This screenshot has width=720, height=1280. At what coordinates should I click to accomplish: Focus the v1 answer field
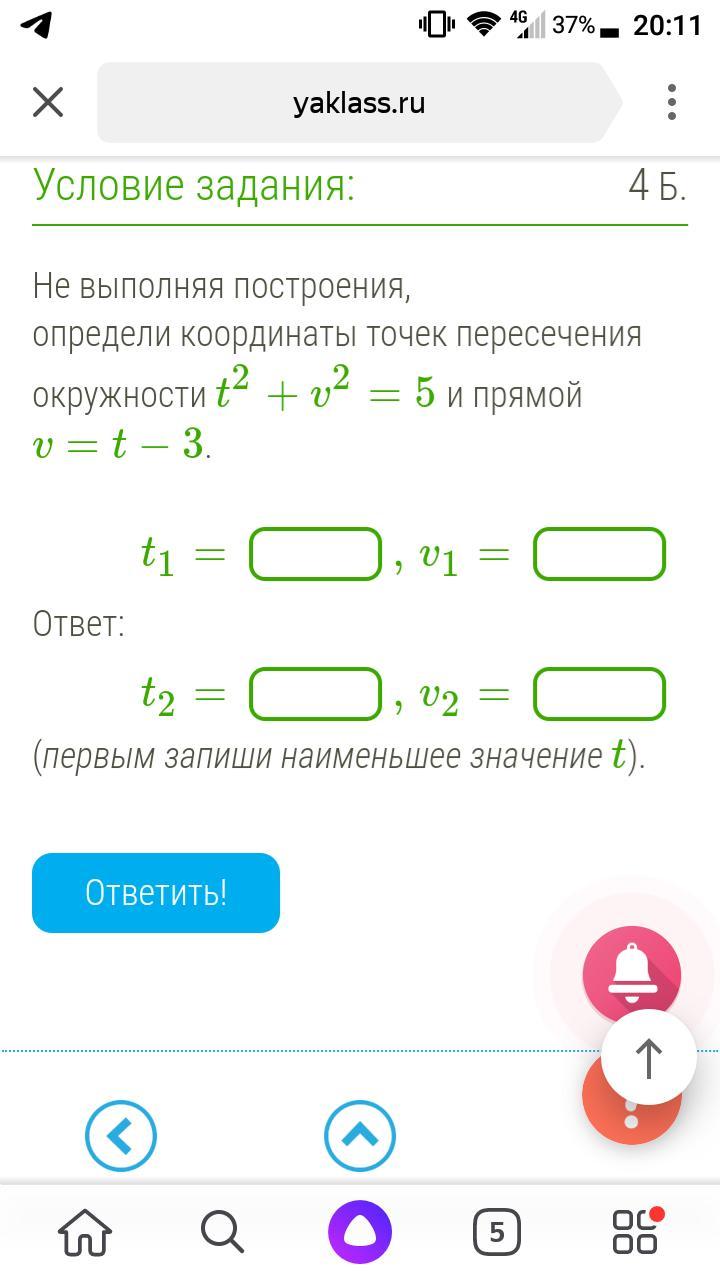[x=599, y=554]
